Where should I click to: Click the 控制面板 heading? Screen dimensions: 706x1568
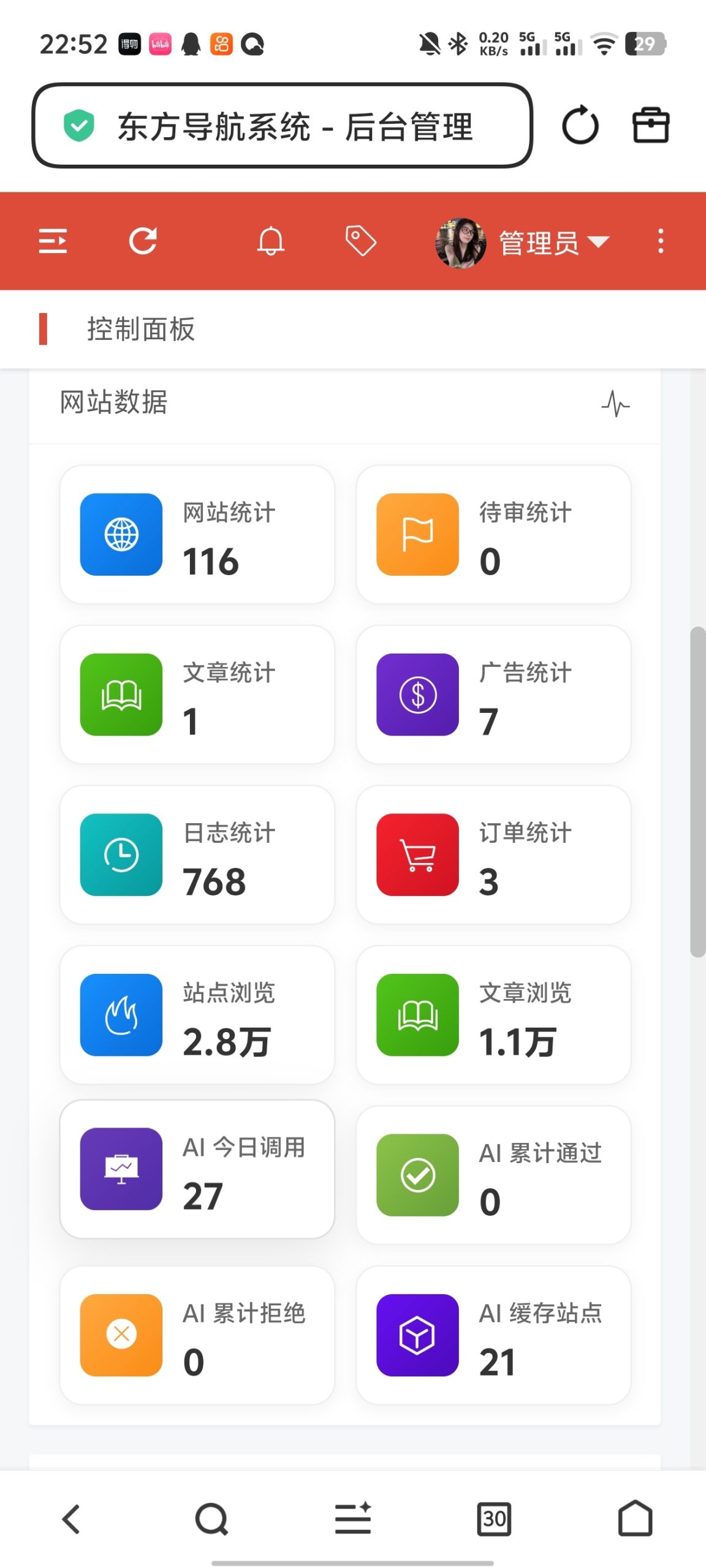point(140,330)
